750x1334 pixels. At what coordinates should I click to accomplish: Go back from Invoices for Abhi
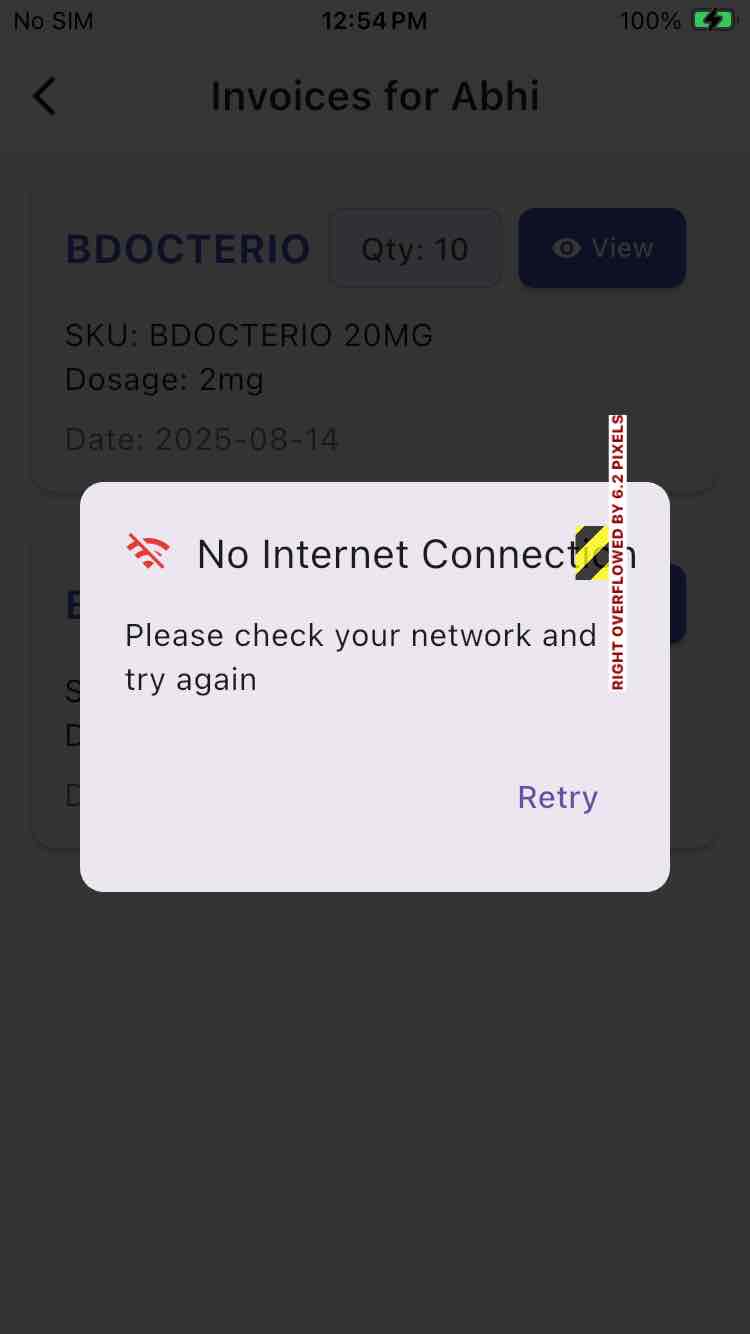[x=44, y=97]
